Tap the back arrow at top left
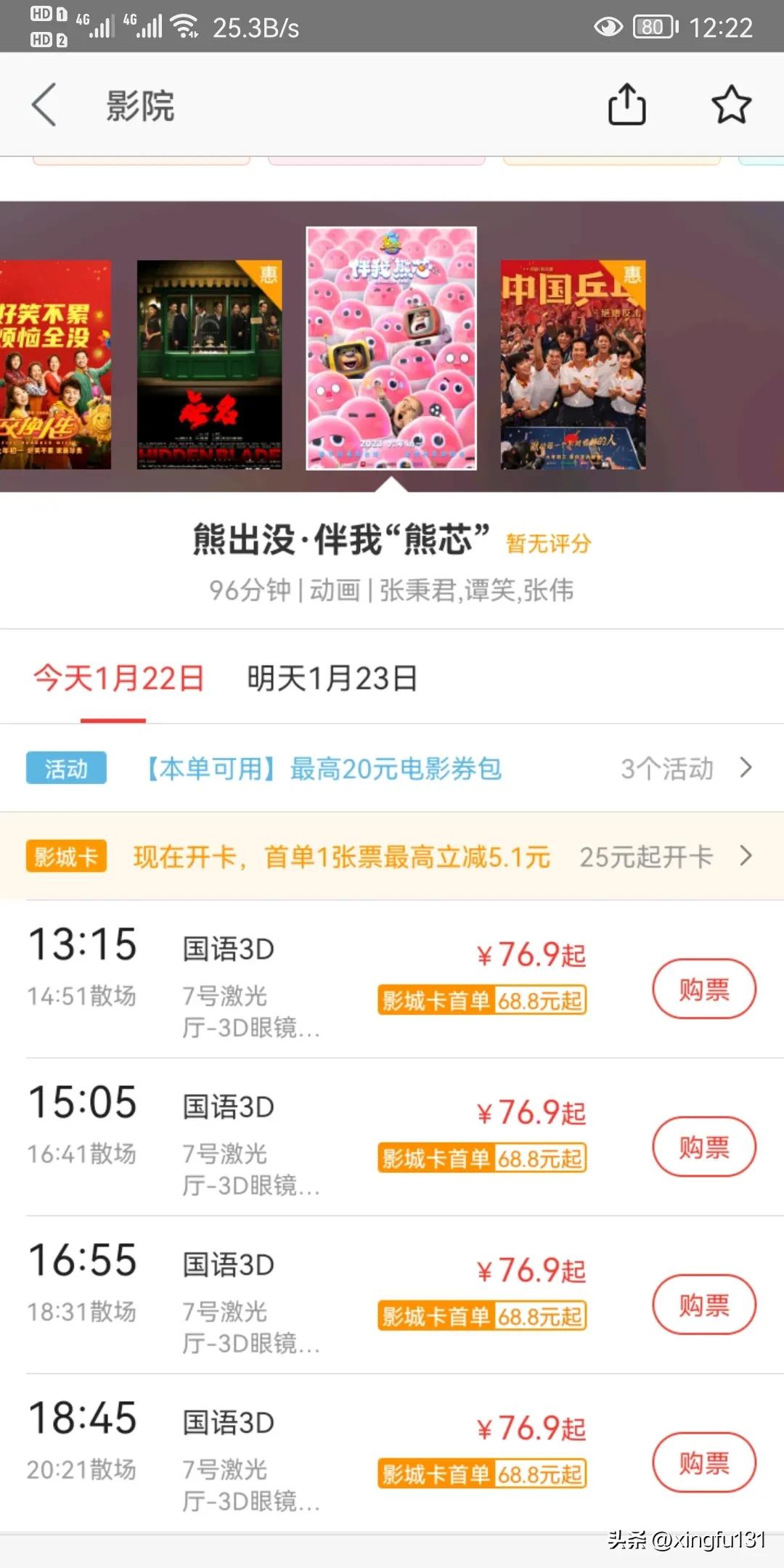 pos(44,104)
